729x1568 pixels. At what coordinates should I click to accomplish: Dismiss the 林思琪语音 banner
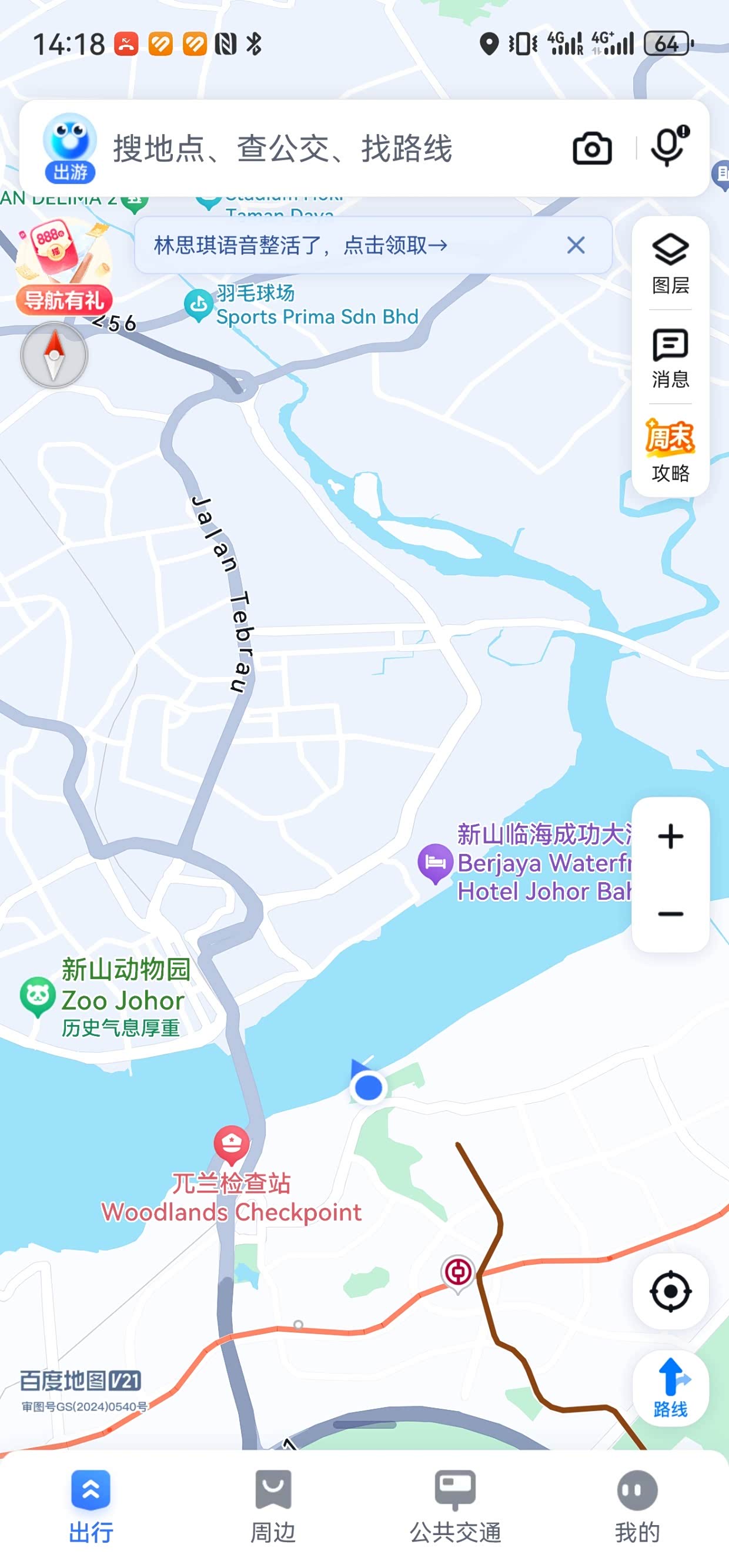[576, 245]
